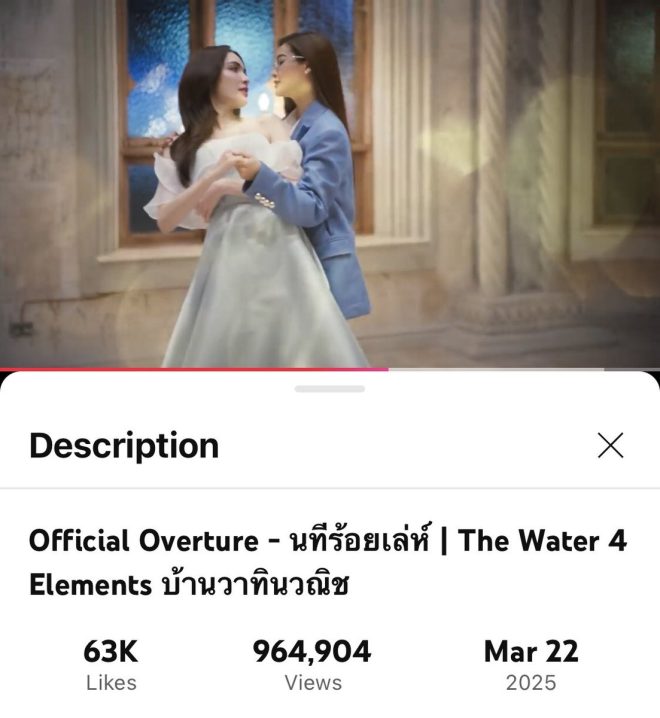
Task: Close the Description panel
Action: (x=610, y=445)
